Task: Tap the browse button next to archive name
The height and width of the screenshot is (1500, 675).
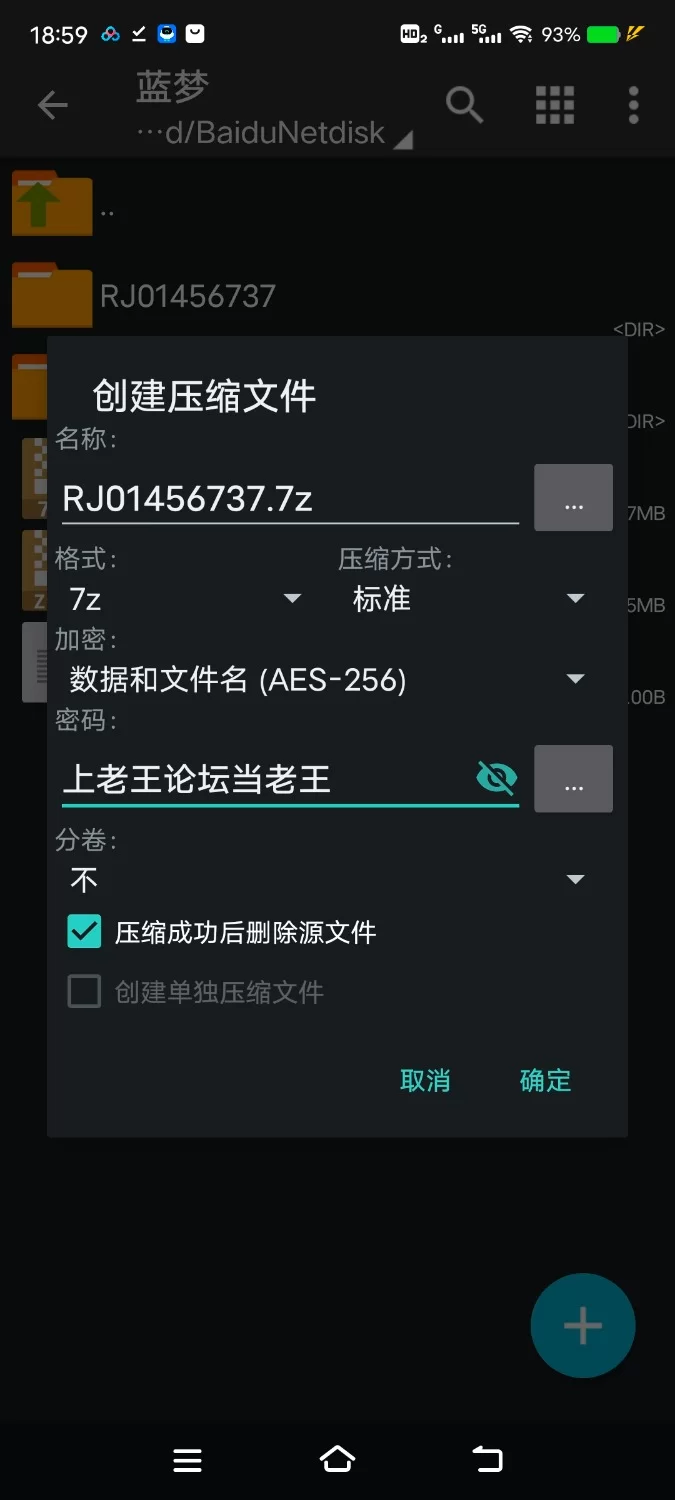Action: (573, 498)
